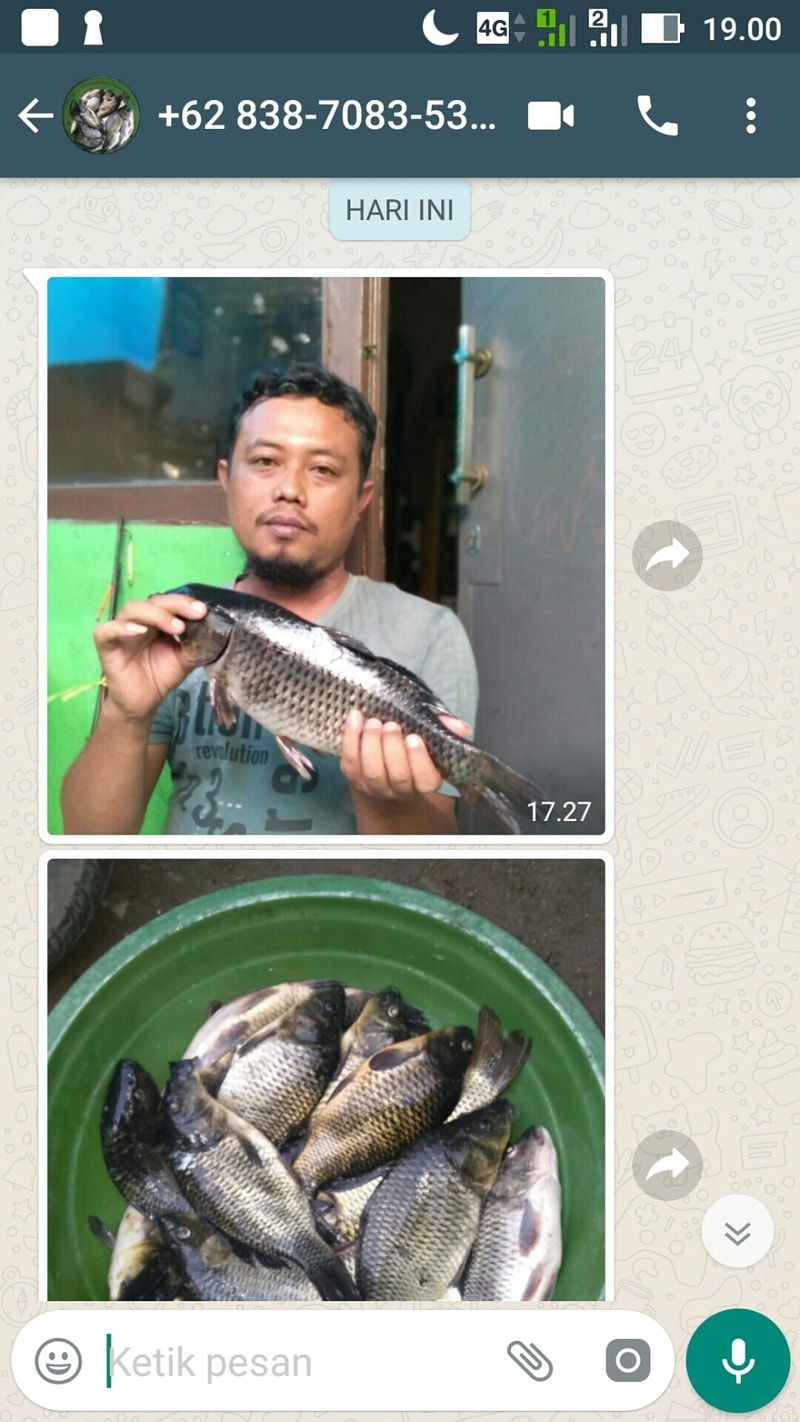The image size is (800, 1422).
Task: Focus the Ketik pesan message field
Action: click(300, 1361)
